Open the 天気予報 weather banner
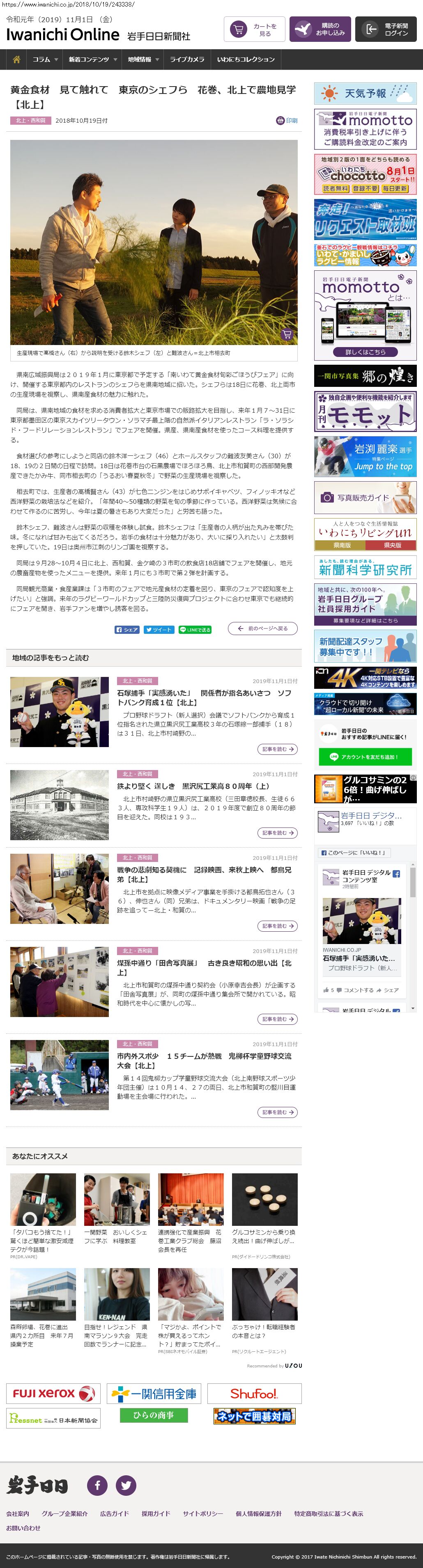Screen dimensions: 423x1568 point(365,93)
